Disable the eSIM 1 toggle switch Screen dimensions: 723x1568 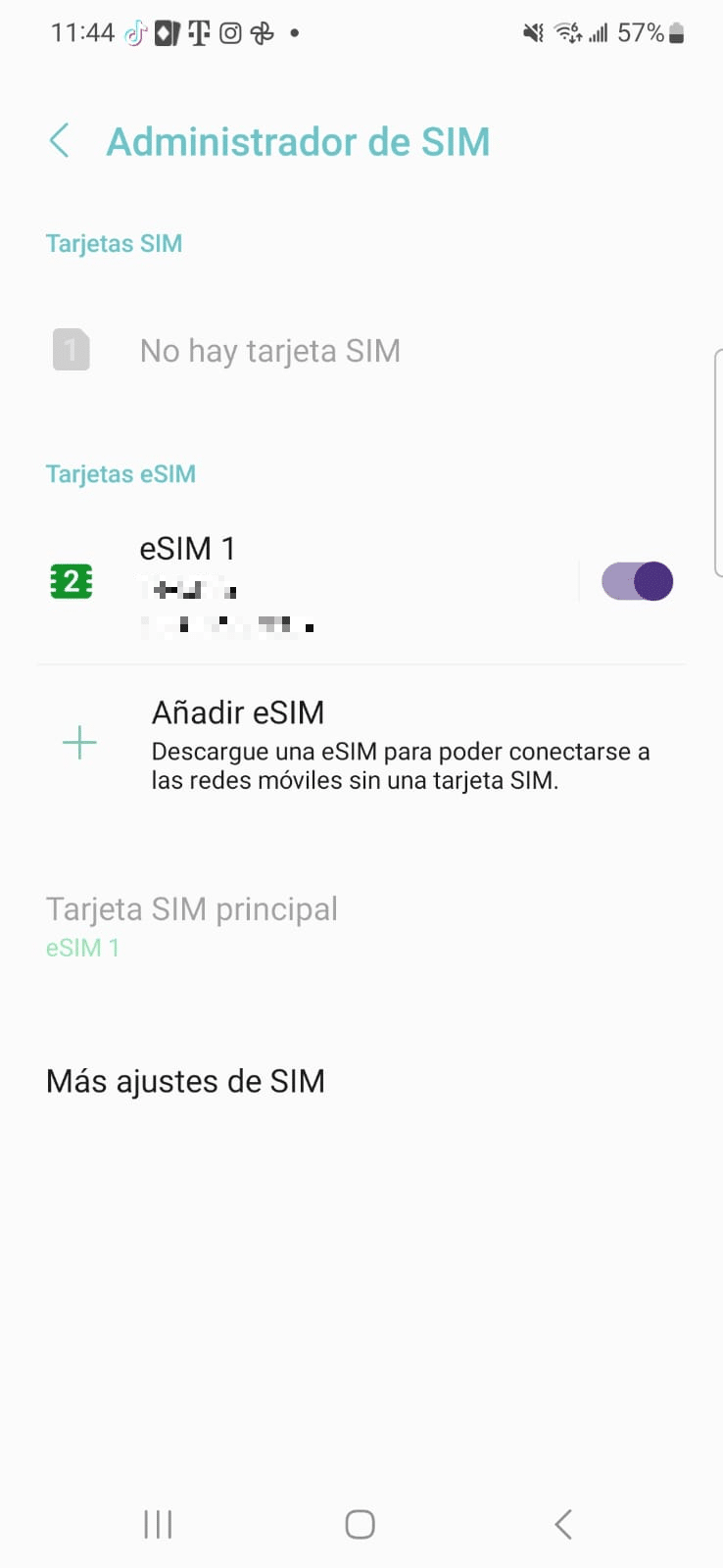coord(636,580)
